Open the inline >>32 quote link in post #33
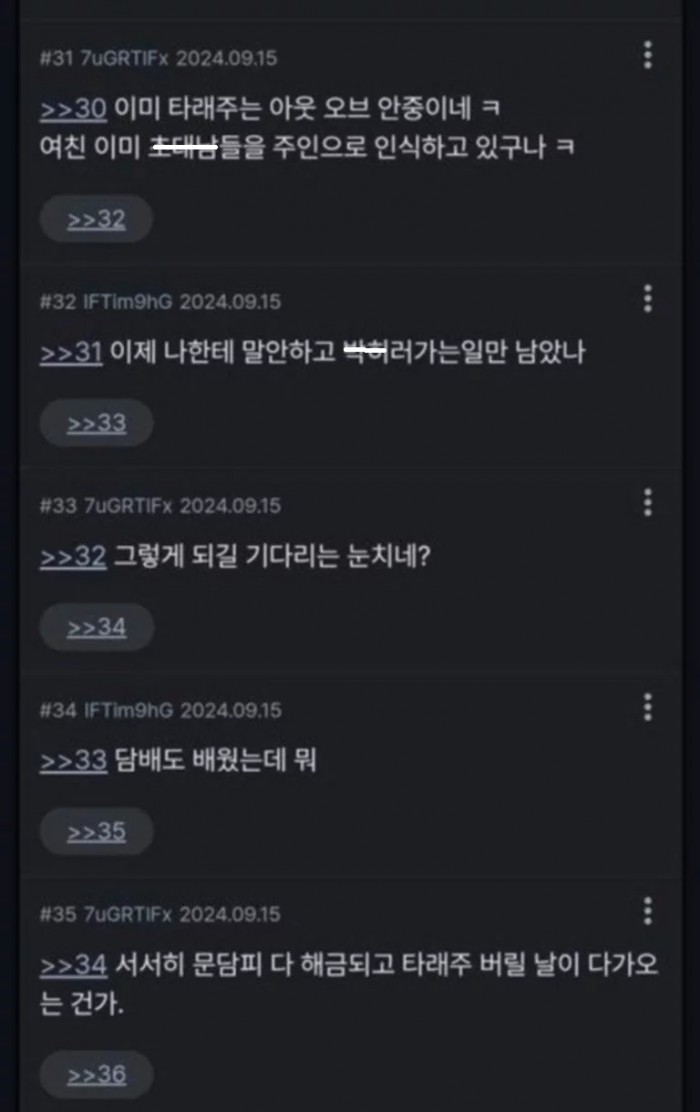Viewport: 700px width, 1112px height. 72,556
